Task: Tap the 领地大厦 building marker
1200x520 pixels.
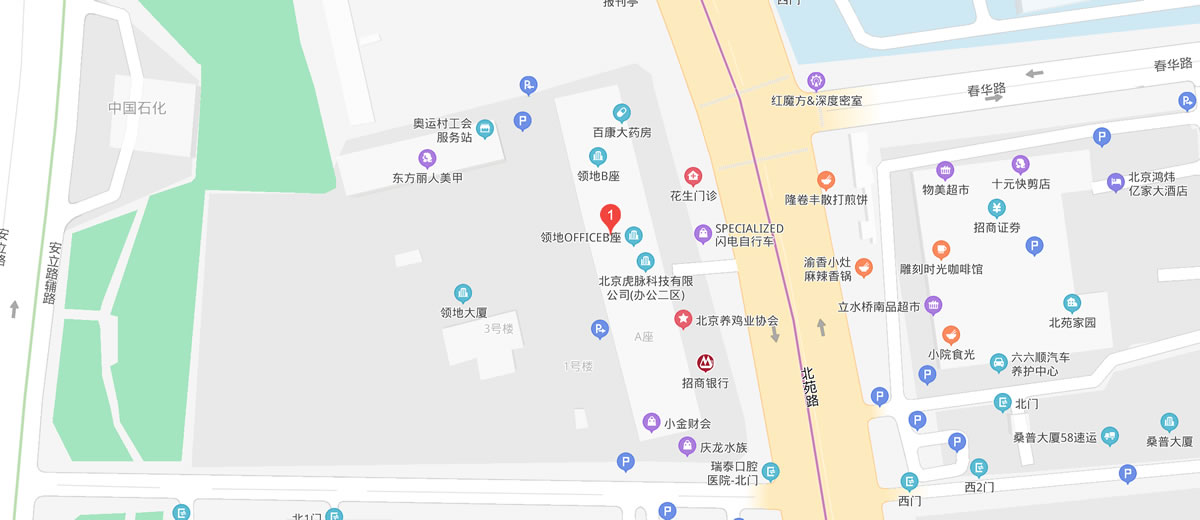Action: coord(463,293)
